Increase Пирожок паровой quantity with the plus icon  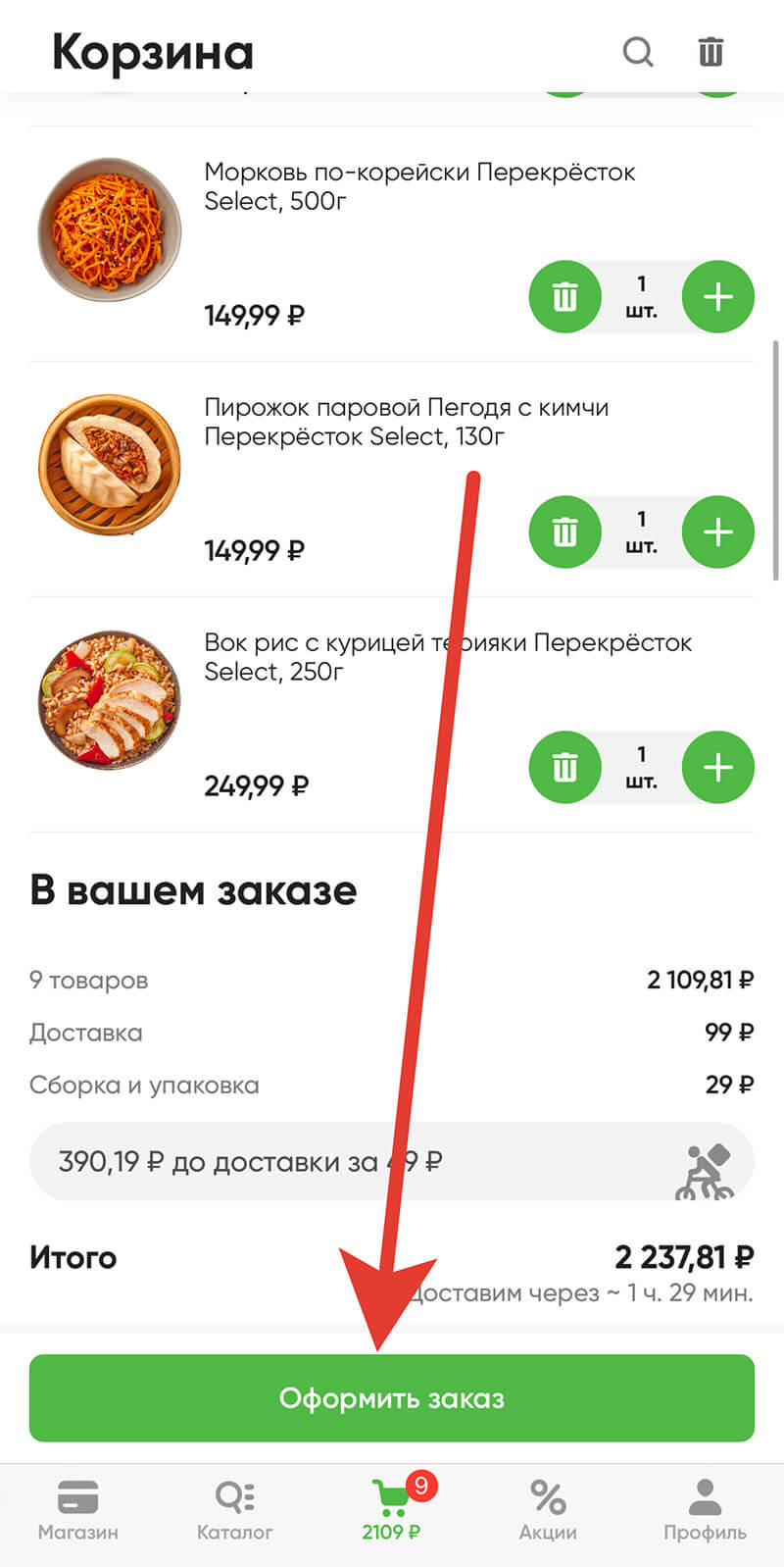tap(717, 531)
